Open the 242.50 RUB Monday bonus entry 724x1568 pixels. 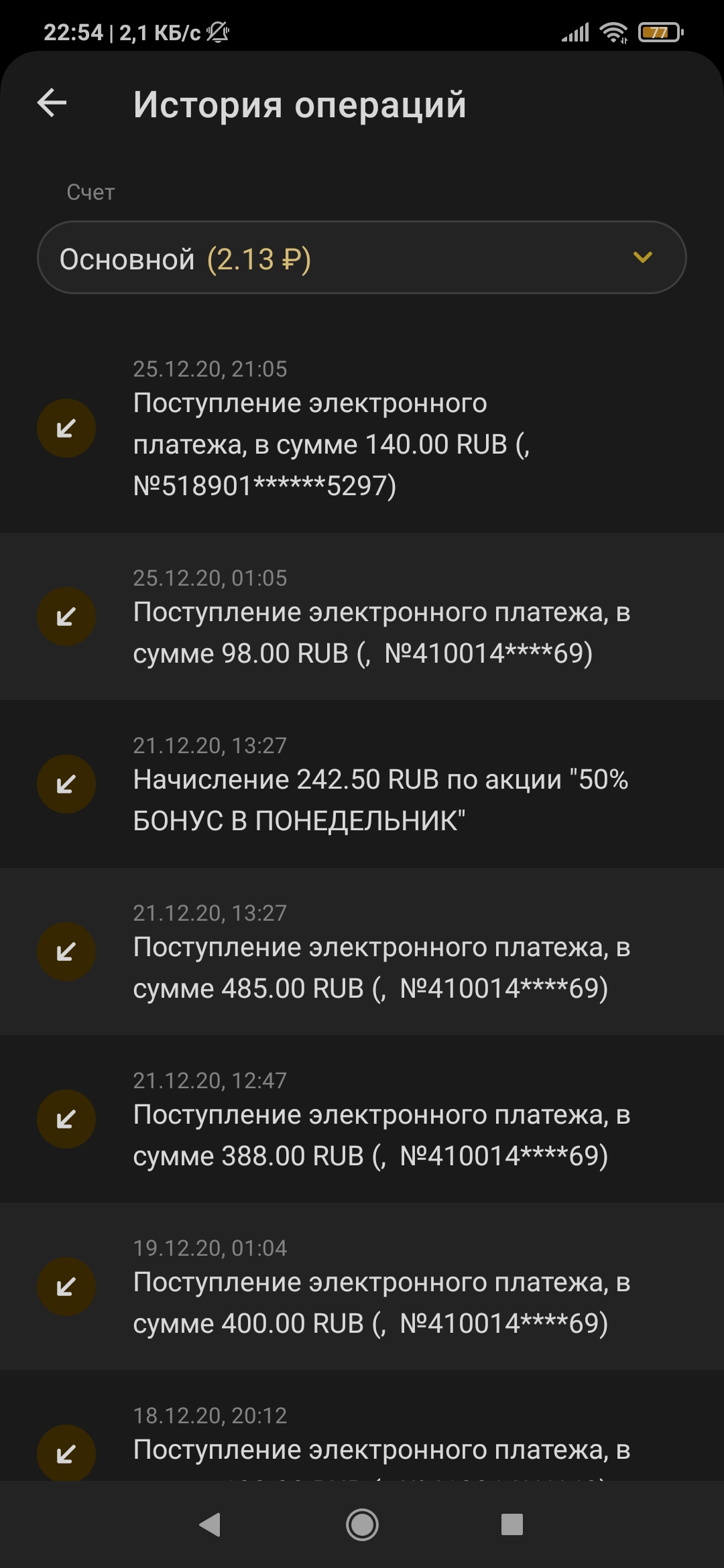(362, 784)
